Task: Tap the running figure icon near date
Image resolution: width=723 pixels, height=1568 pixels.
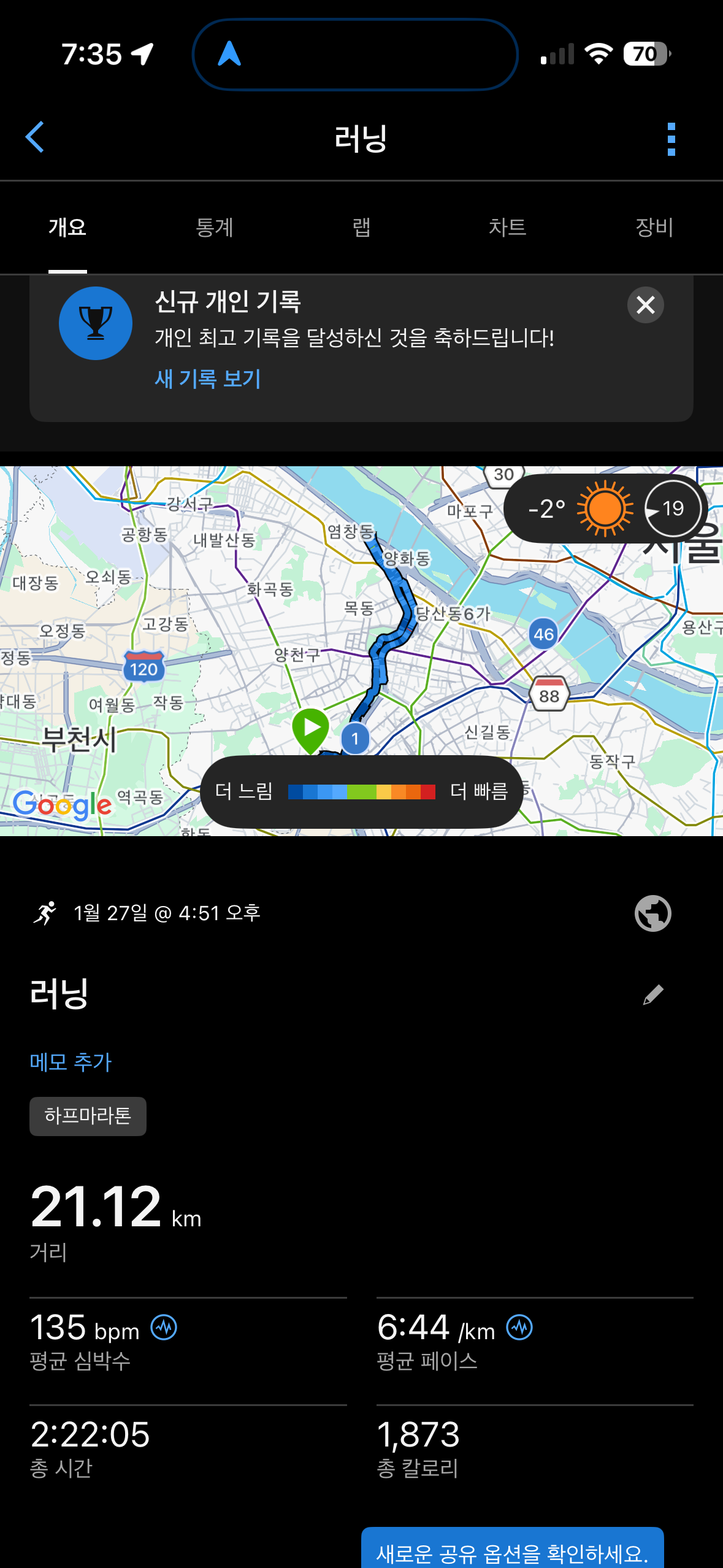Action: click(46, 913)
